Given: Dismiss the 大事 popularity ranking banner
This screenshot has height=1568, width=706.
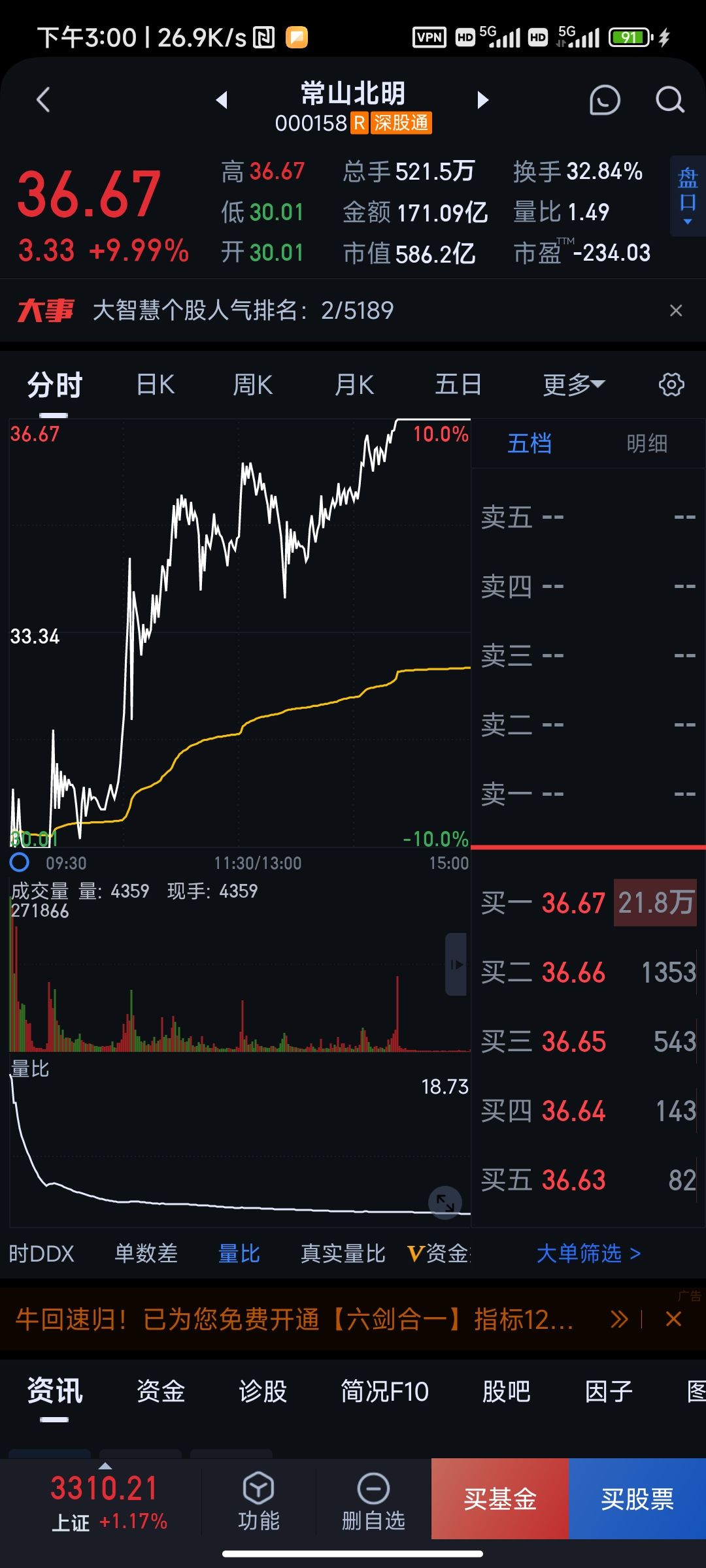Looking at the screenshot, I should point(676,310).
